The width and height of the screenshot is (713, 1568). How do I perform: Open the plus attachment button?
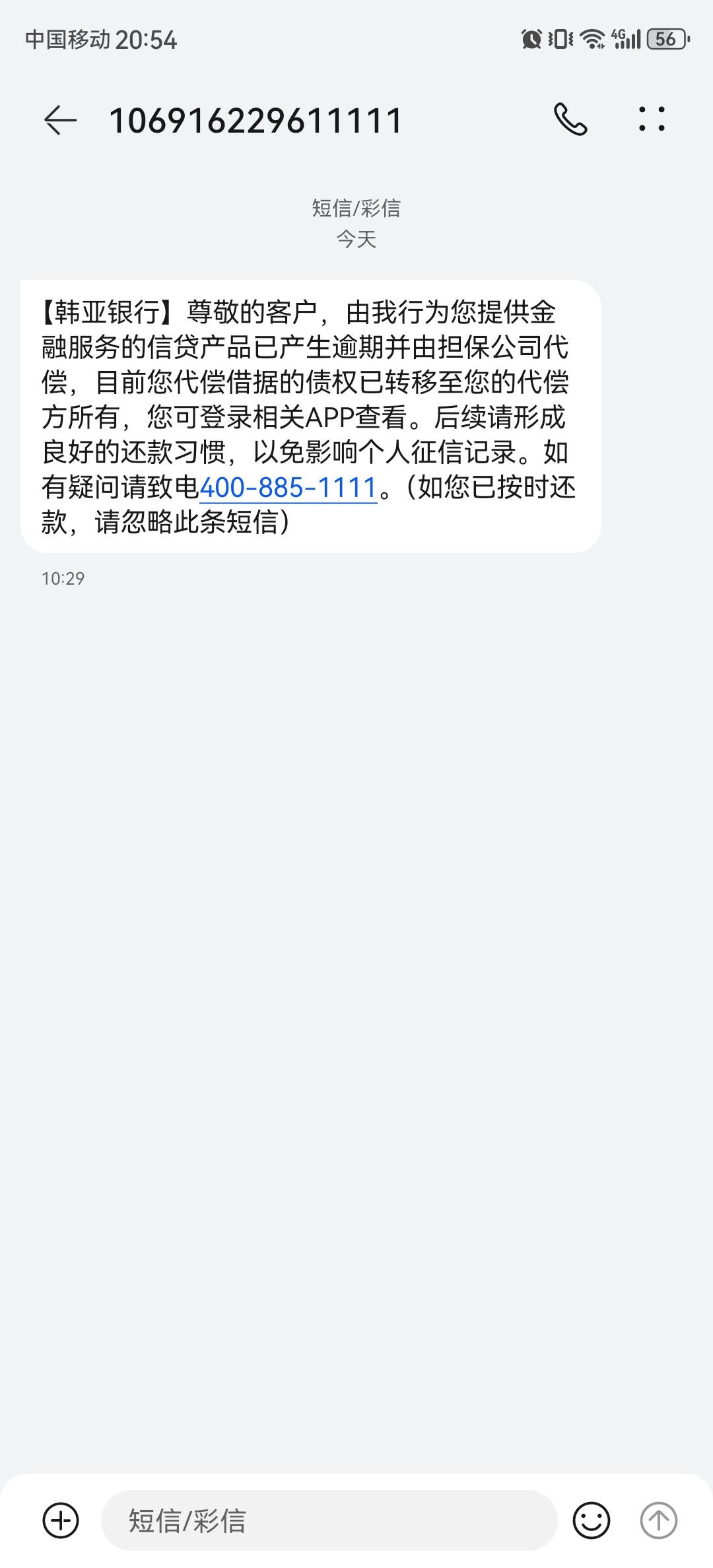click(61, 1520)
